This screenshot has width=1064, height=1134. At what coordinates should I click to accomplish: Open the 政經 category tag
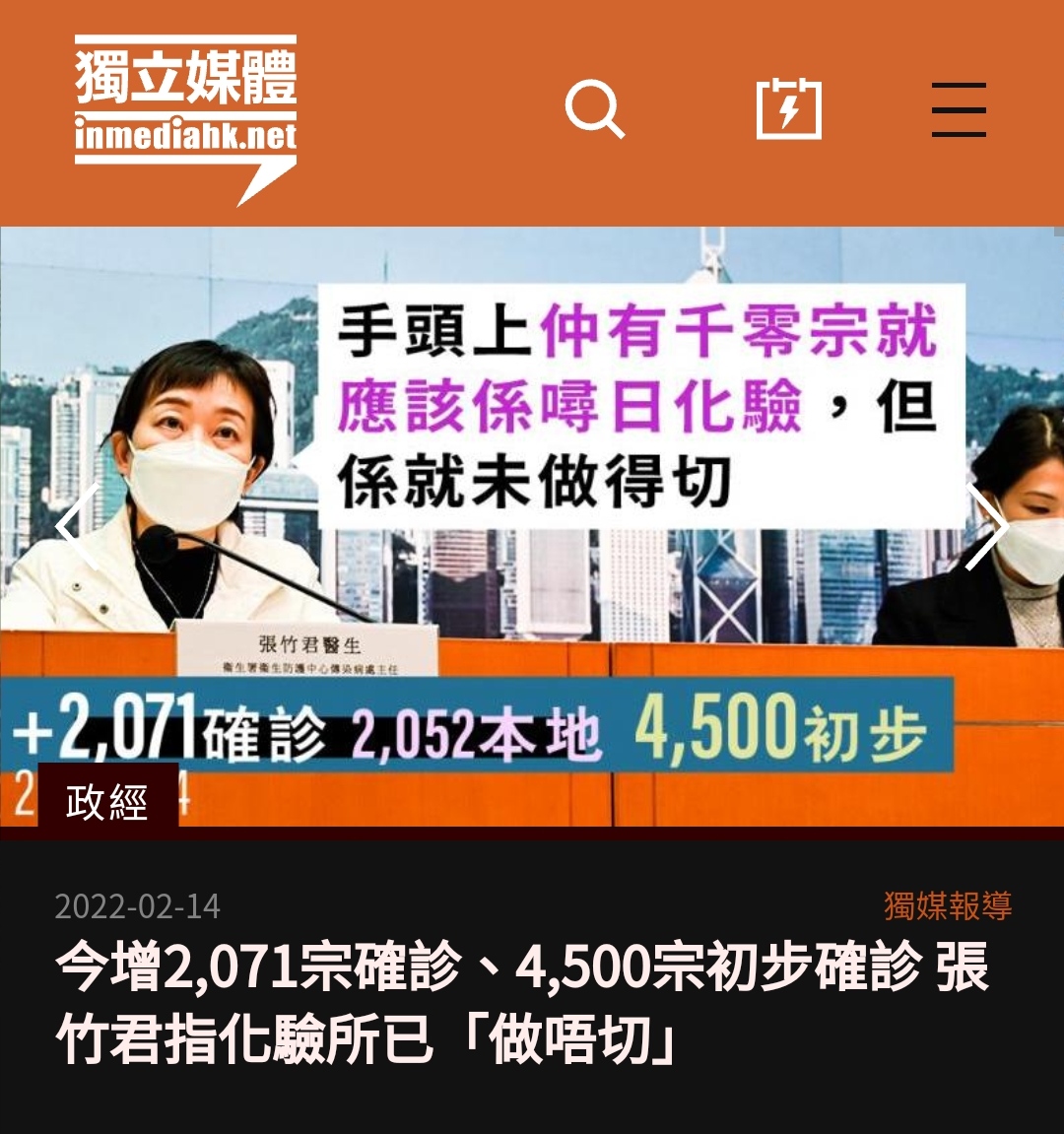click(107, 802)
